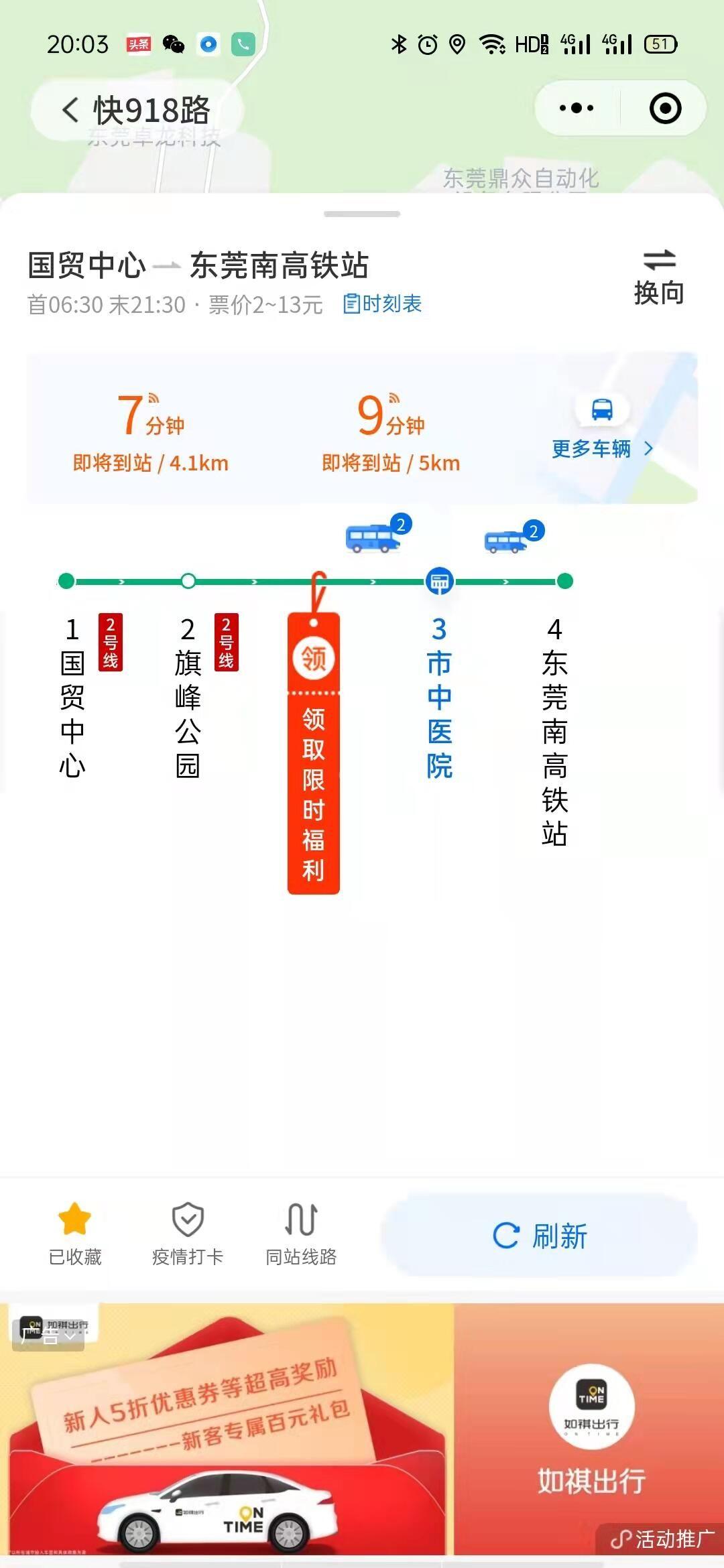724x1568 pixels.
Task: Select the 国贸中心 stop
Action: [x=72, y=697]
